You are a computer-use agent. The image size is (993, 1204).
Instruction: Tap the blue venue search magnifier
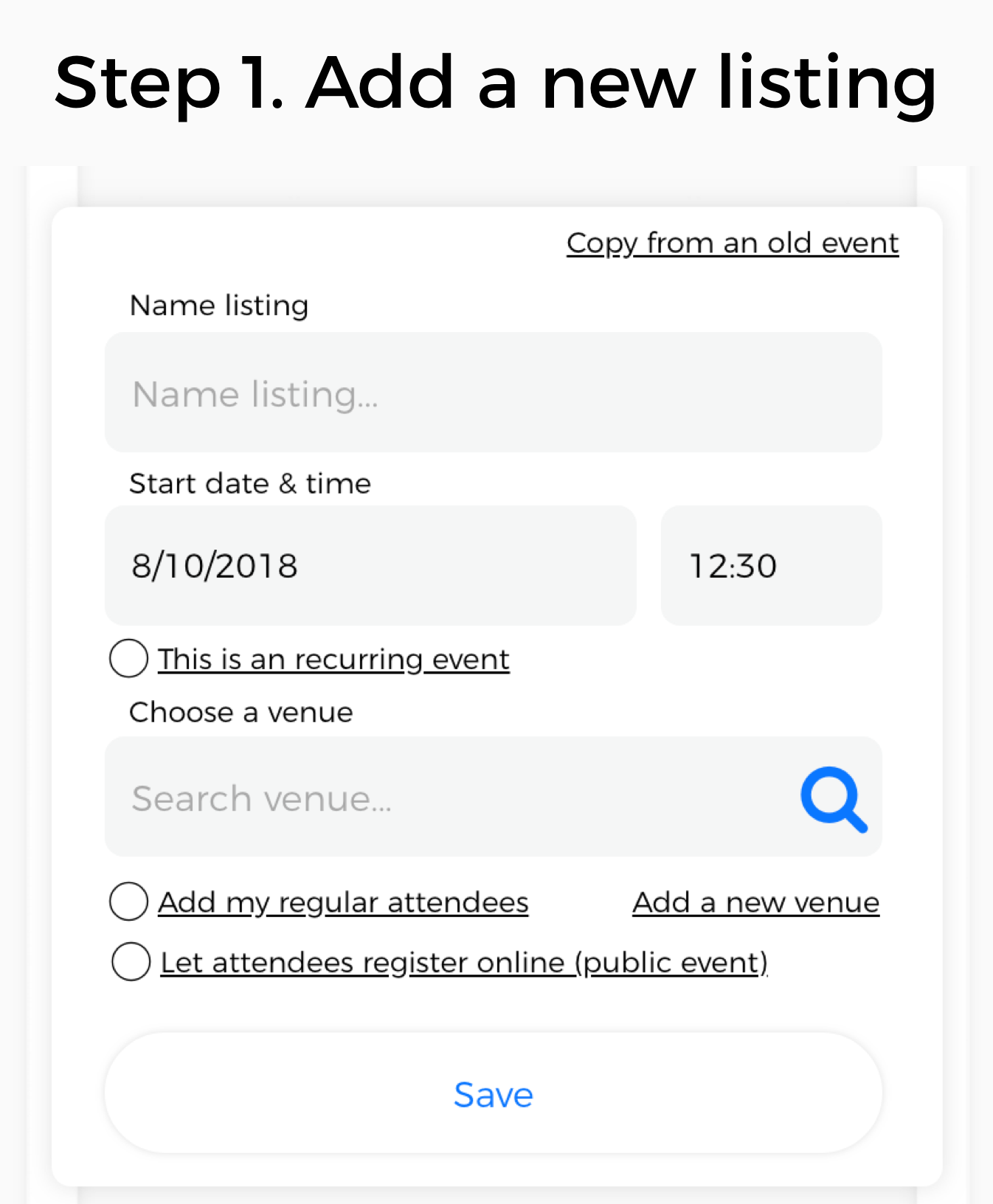(834, 799)
